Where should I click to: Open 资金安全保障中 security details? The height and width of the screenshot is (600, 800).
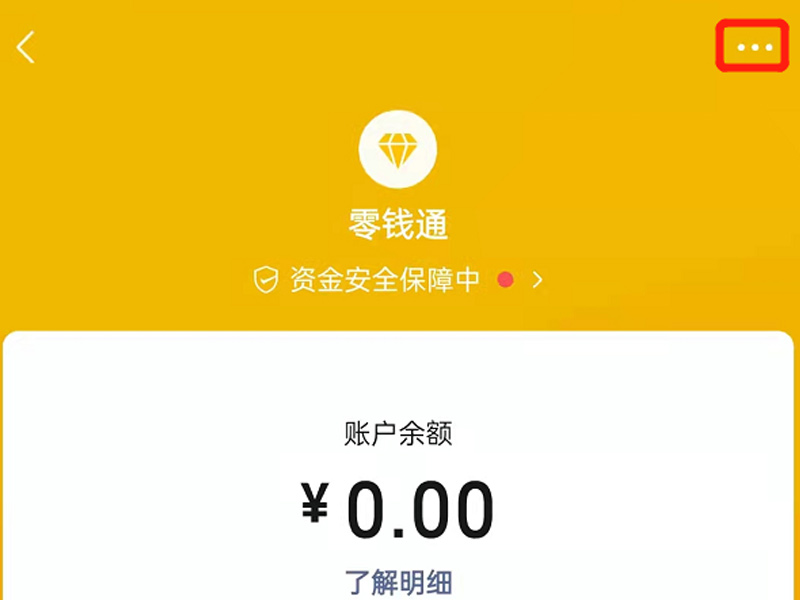tap(399, 280)
